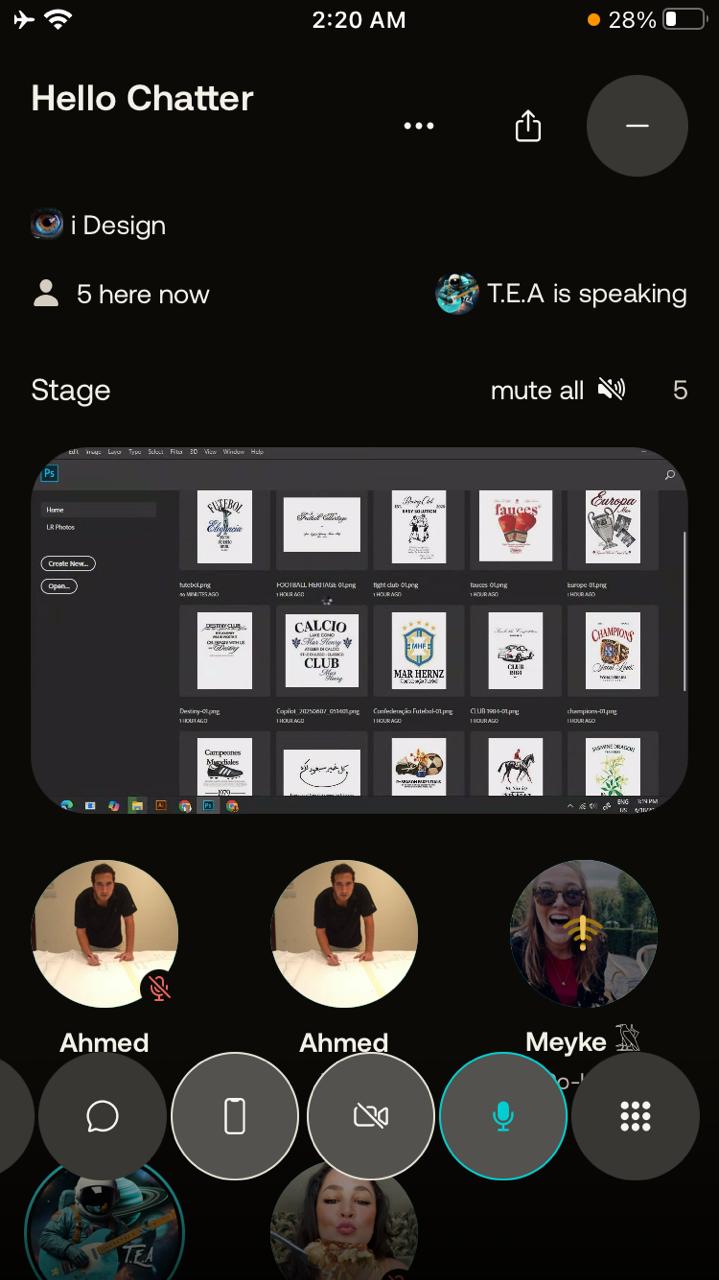Image resolution: width=719 pixels, height=1280 pixels.
Task: Minimize the room with the minus button
Action: [x=637, y=126]
